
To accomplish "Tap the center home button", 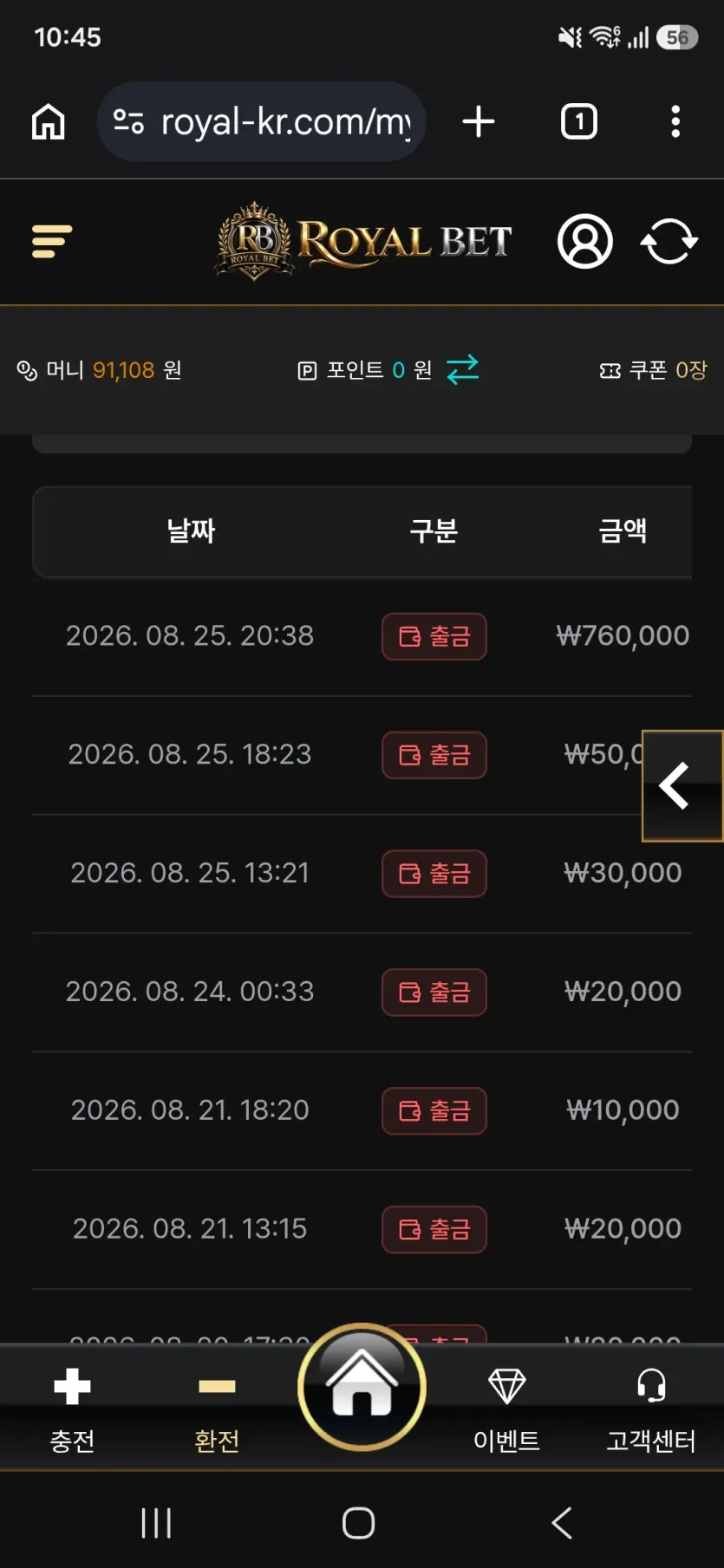I will [362, 1387].
